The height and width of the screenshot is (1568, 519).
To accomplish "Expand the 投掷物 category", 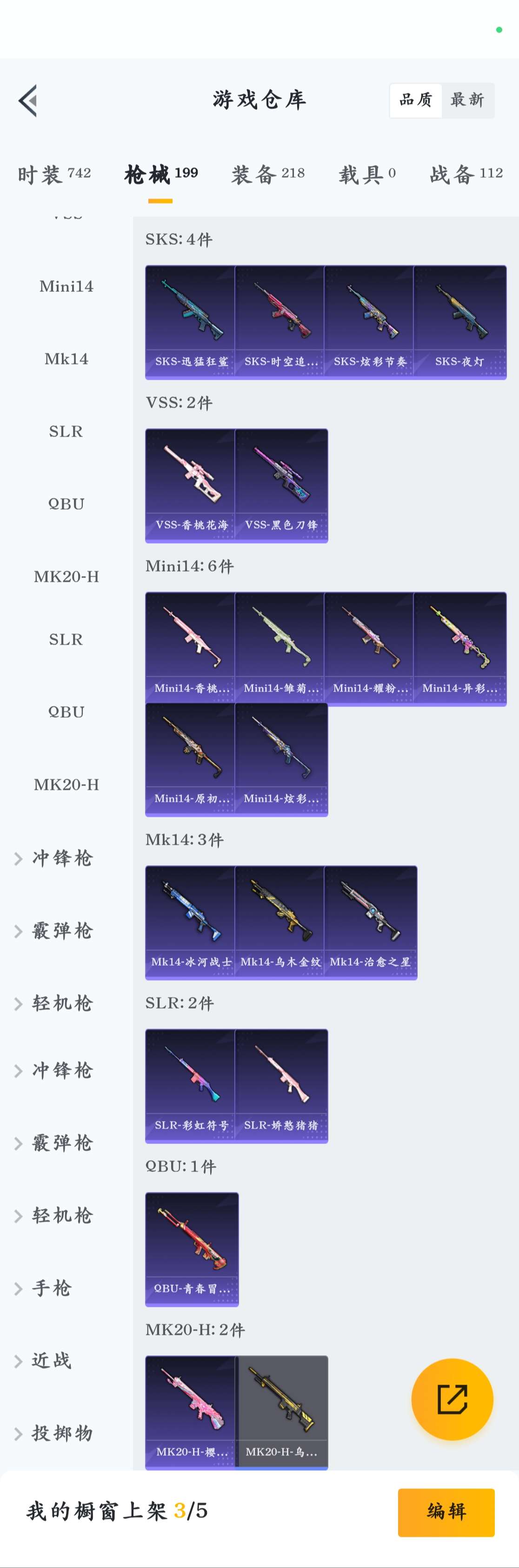I will tap(61, 1433).
